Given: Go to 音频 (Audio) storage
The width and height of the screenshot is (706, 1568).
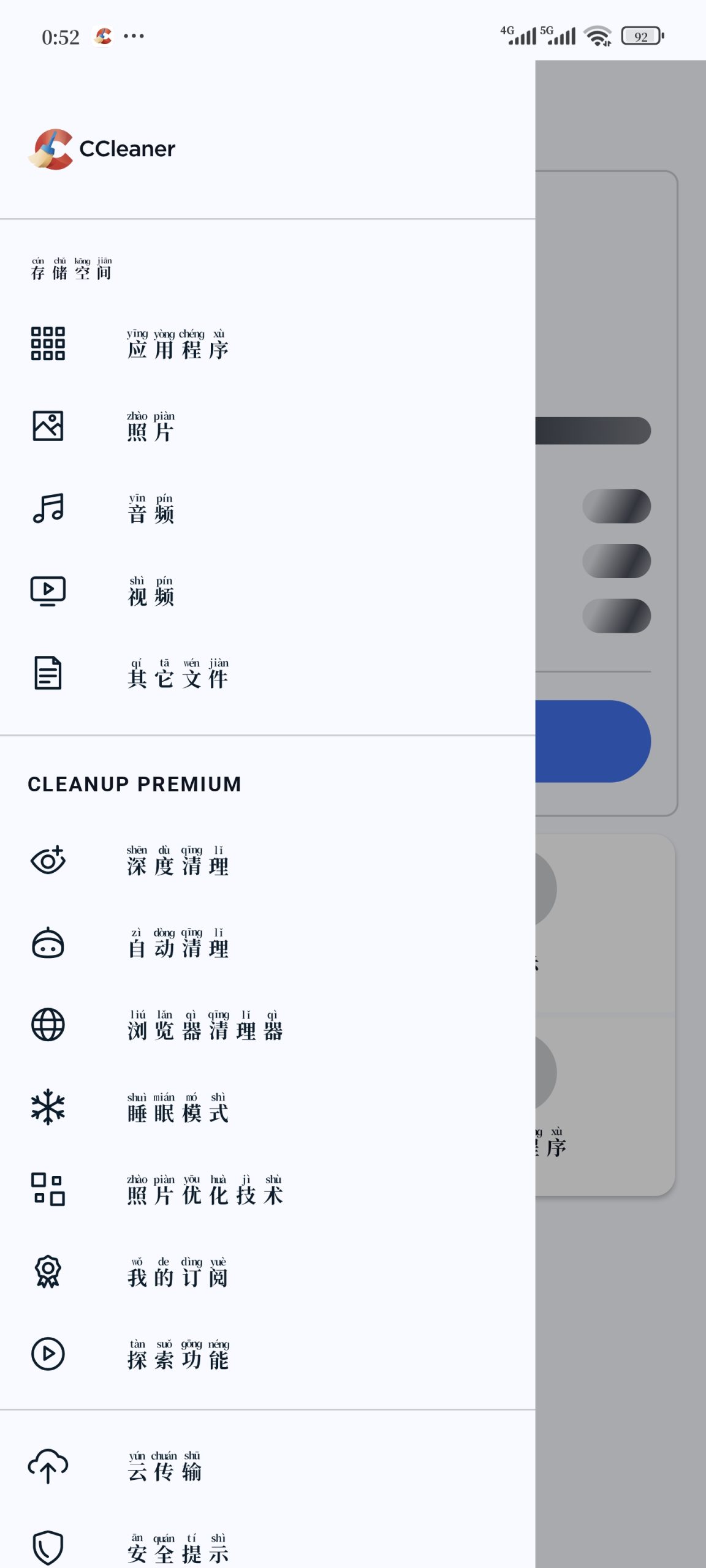Looking at the screenshot, I should click(x=151, y=509).
